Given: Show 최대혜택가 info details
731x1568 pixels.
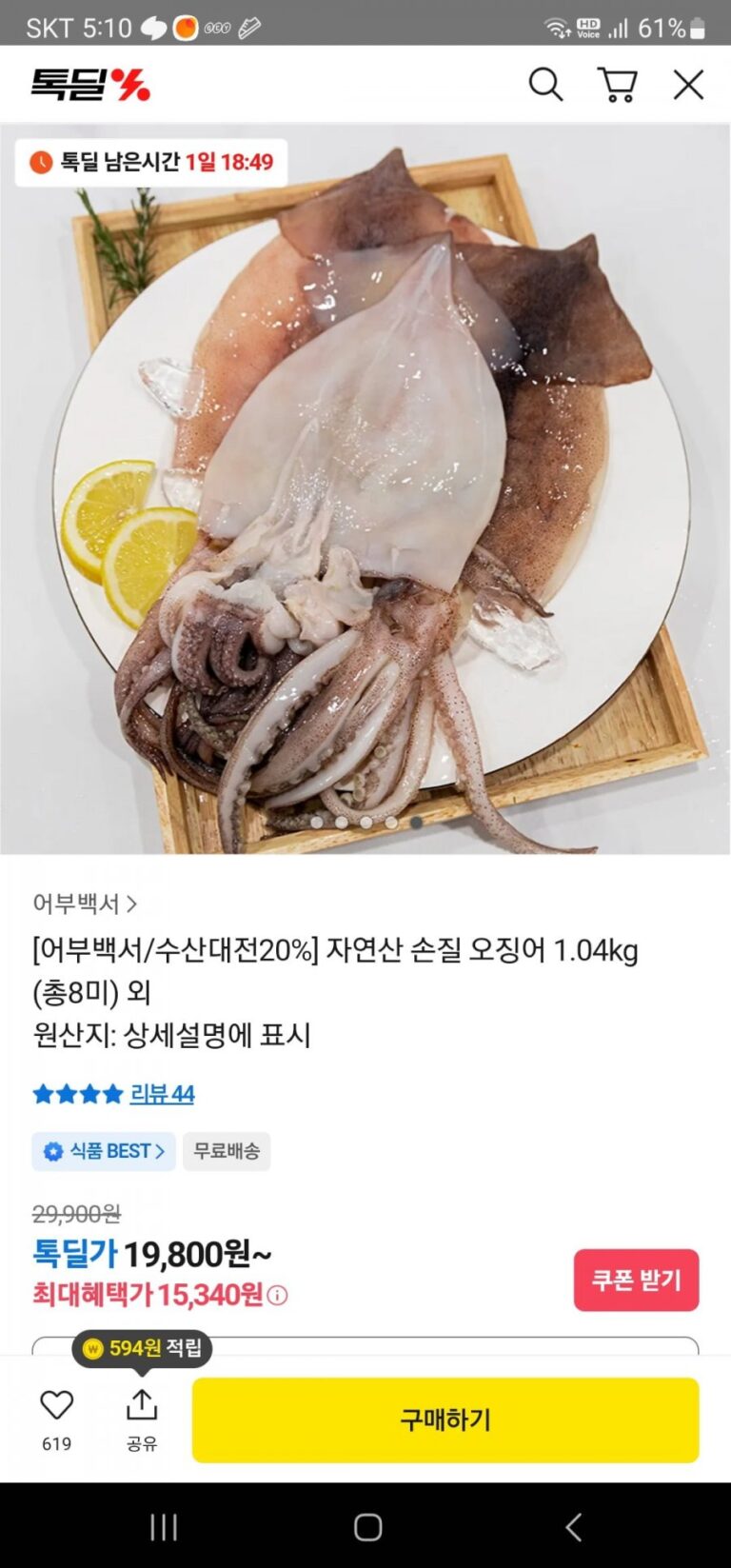Looking at the screenshot, I should tap(277, 1296).
